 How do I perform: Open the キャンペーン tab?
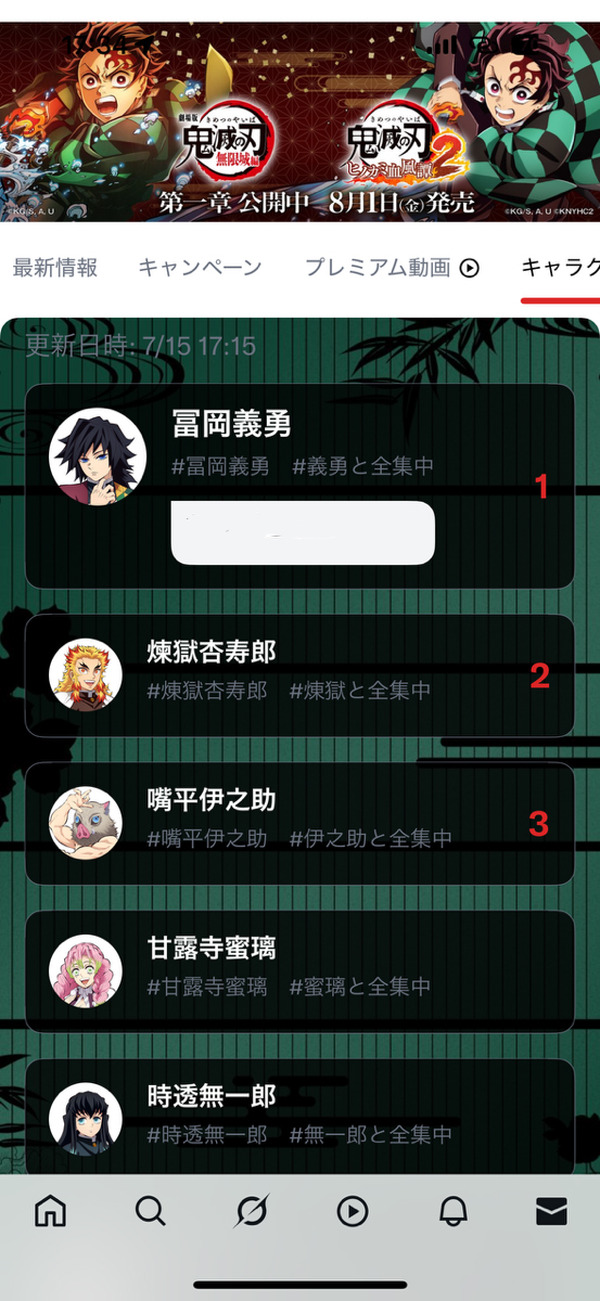pyautogui.click(x=200, y=267)
